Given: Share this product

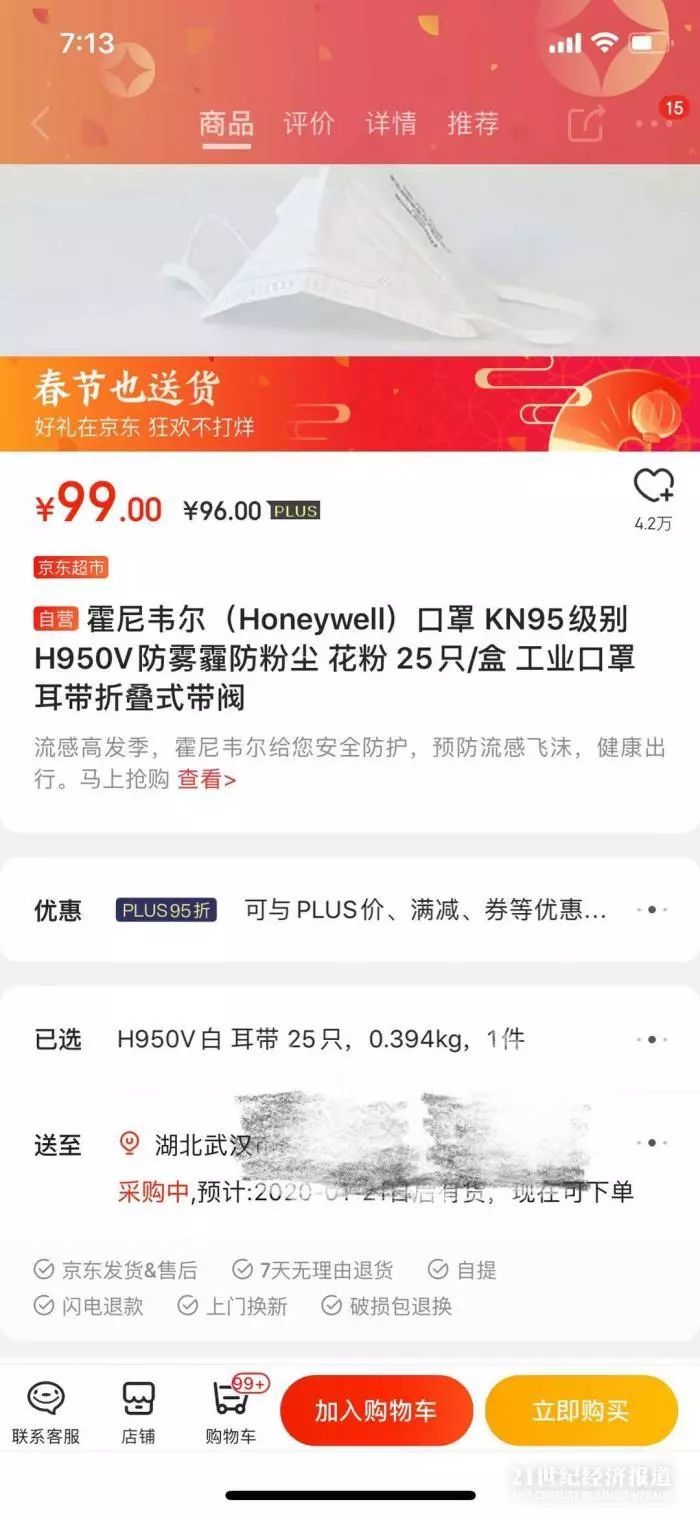Looking at the screenshot, I should [x=586, y=124].
